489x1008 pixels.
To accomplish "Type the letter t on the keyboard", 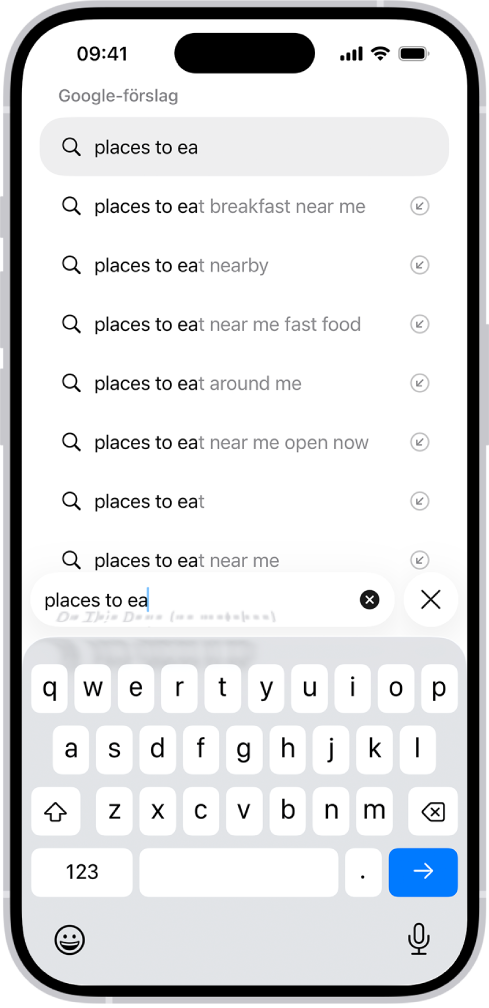I will [x=222, y=688].
